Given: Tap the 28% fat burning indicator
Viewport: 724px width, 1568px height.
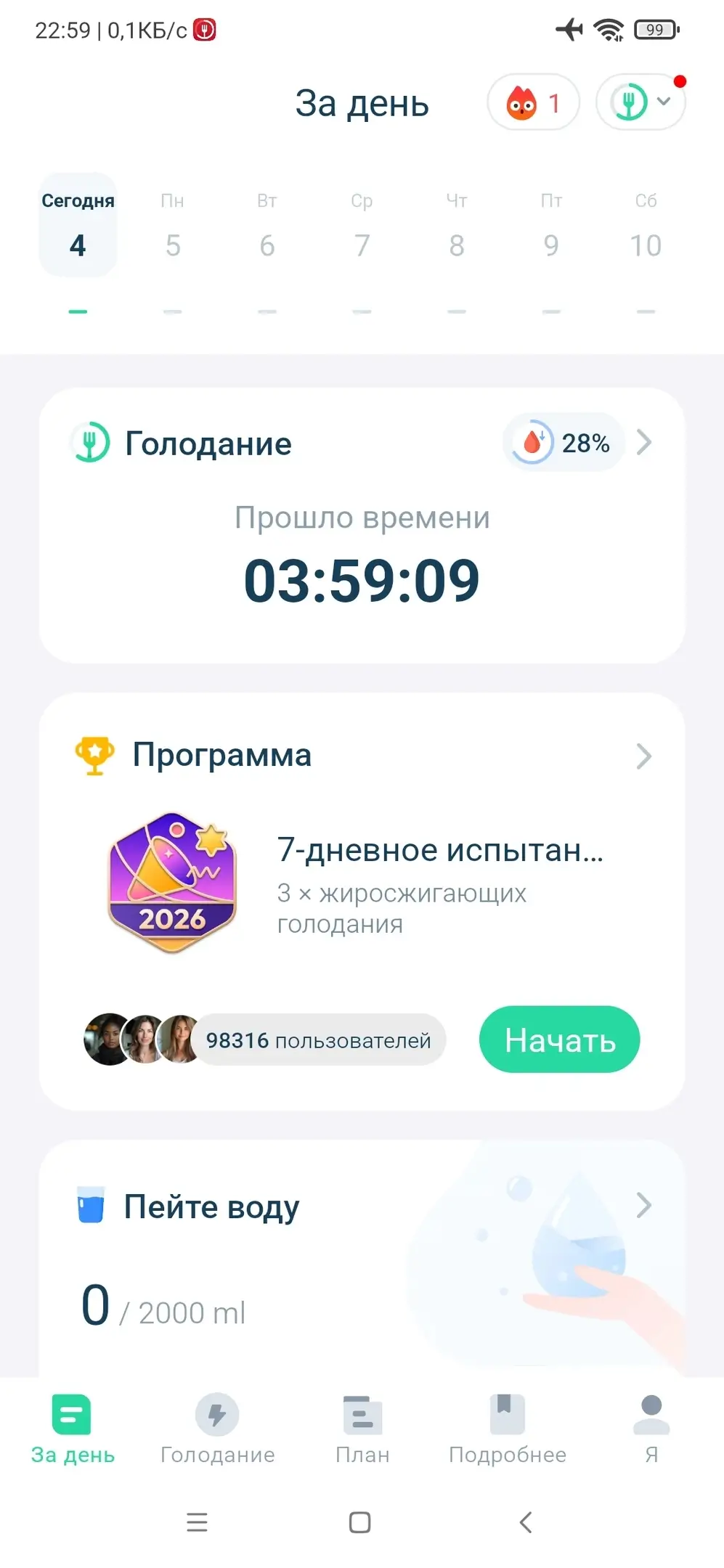Looking at the screenshot, I should click(563, 443).
